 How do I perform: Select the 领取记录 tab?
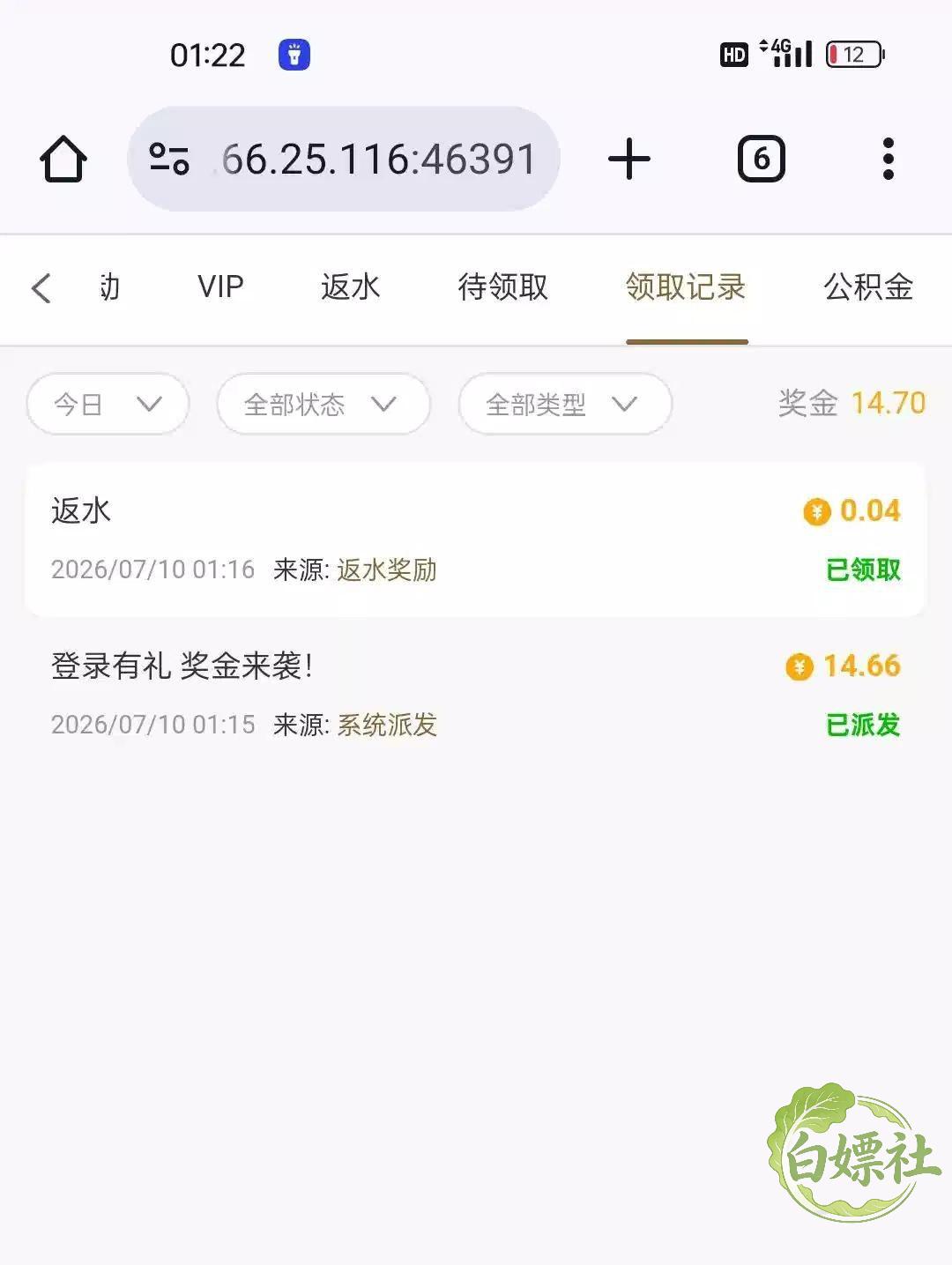(686, 287)
